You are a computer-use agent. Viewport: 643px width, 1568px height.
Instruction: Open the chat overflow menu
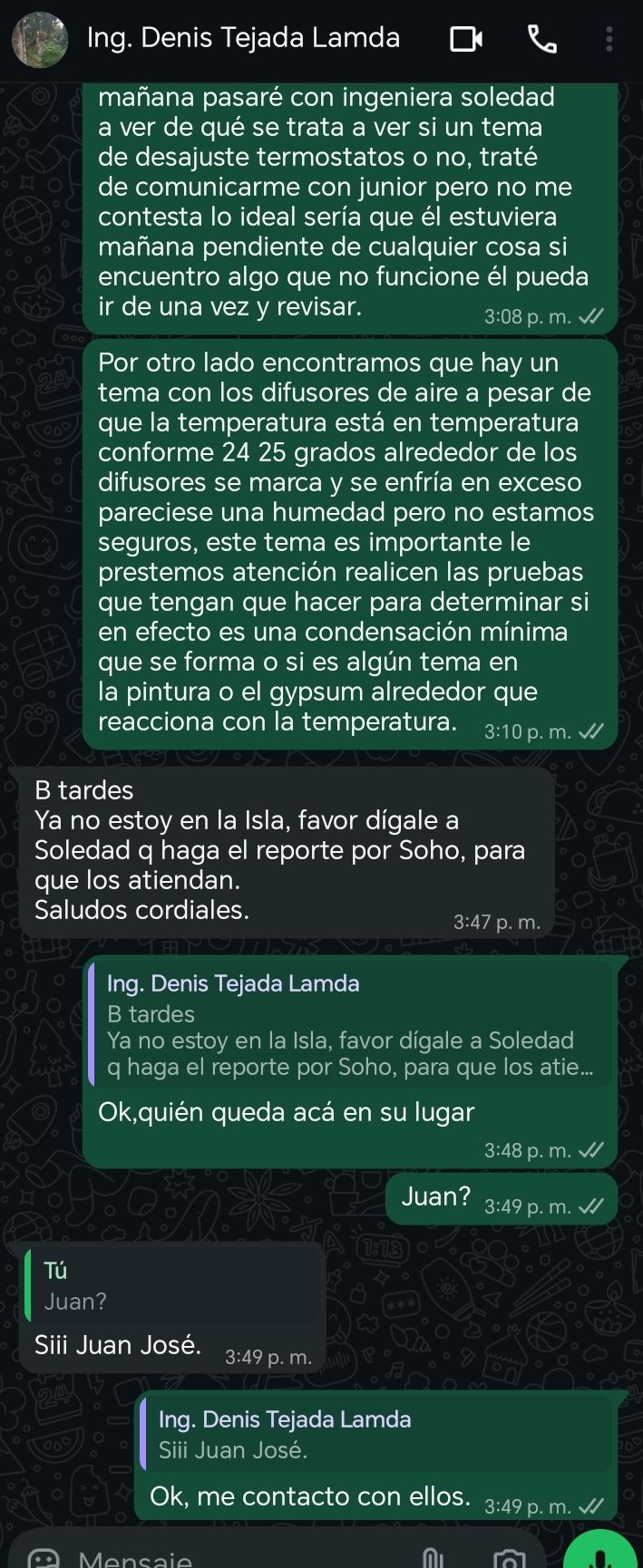point(609,39)
